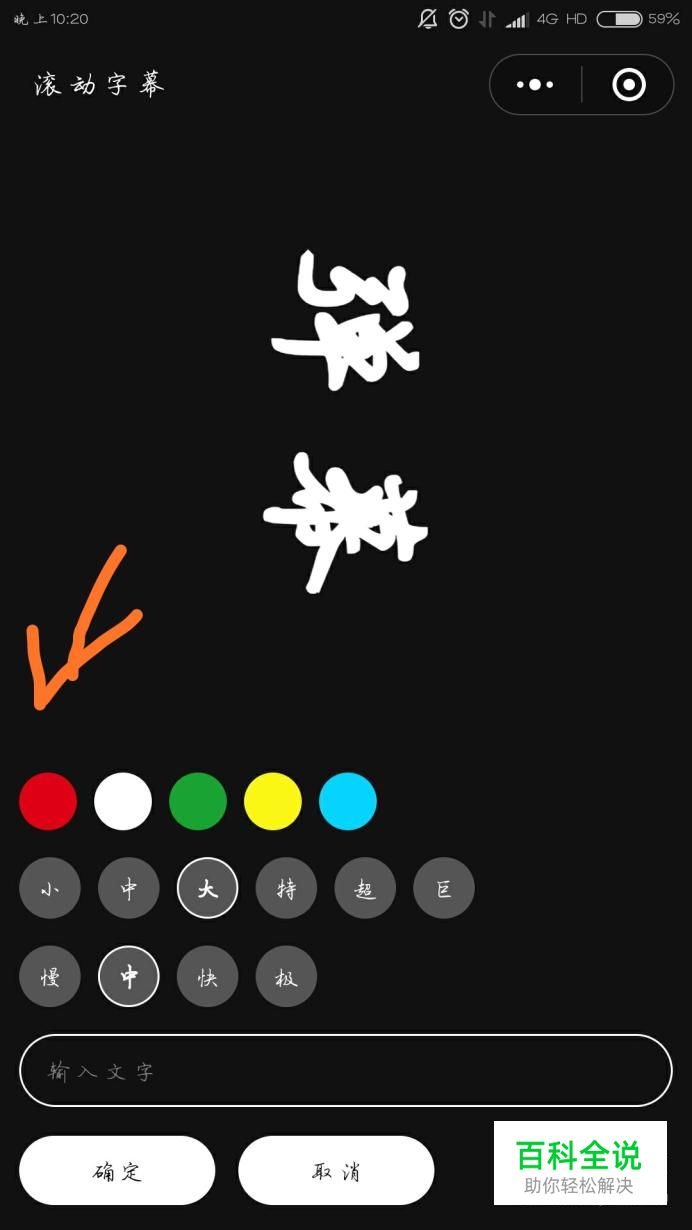This screenshot has height=1230, width=692.
Task: Set text color to yellow
Action: pyautogui.click(x=273, y=801)
